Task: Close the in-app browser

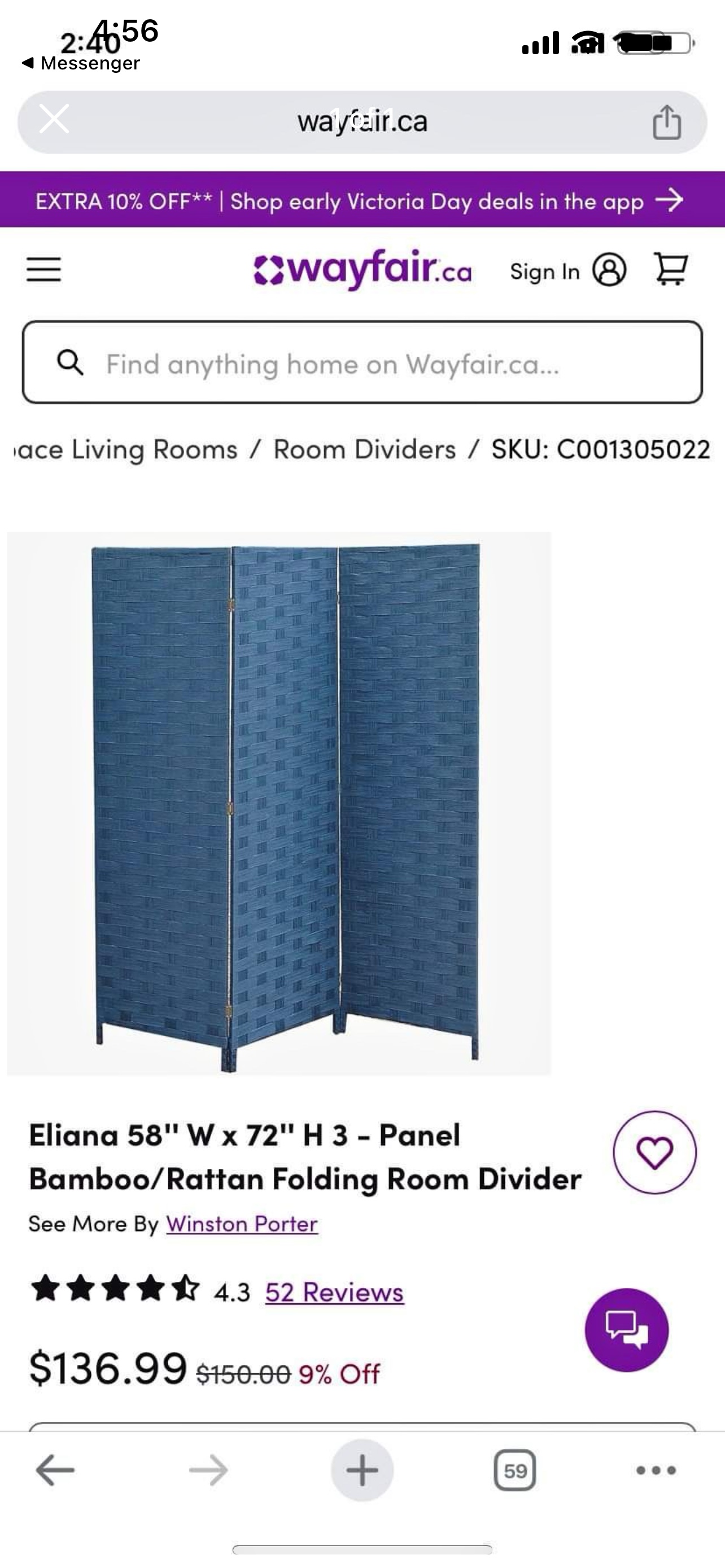Action: (54, 119)
